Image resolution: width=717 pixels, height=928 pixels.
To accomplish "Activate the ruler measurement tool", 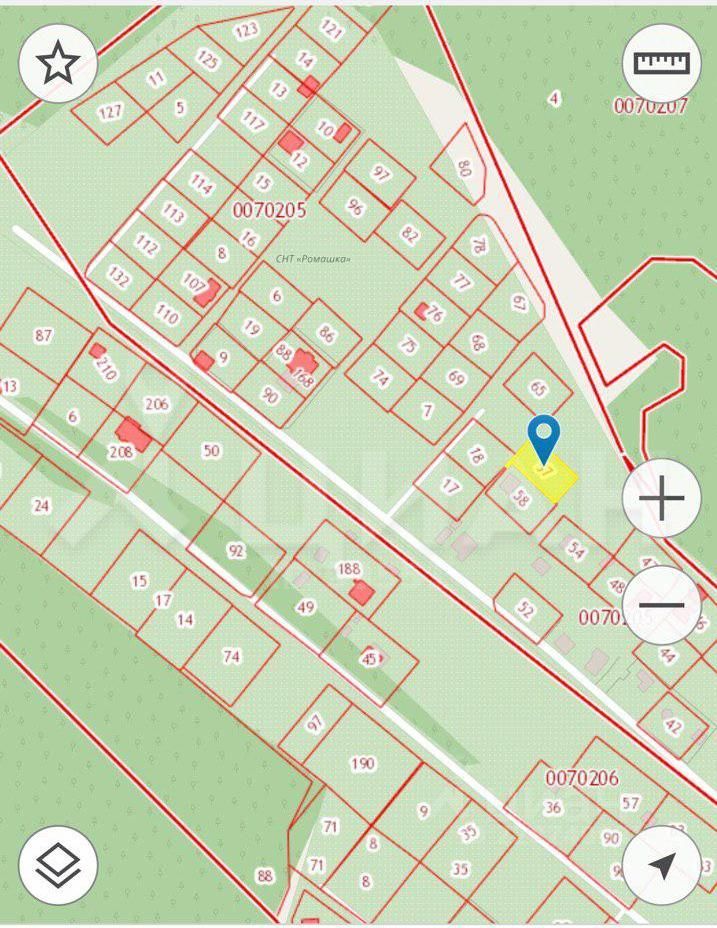I will [662, 64].
